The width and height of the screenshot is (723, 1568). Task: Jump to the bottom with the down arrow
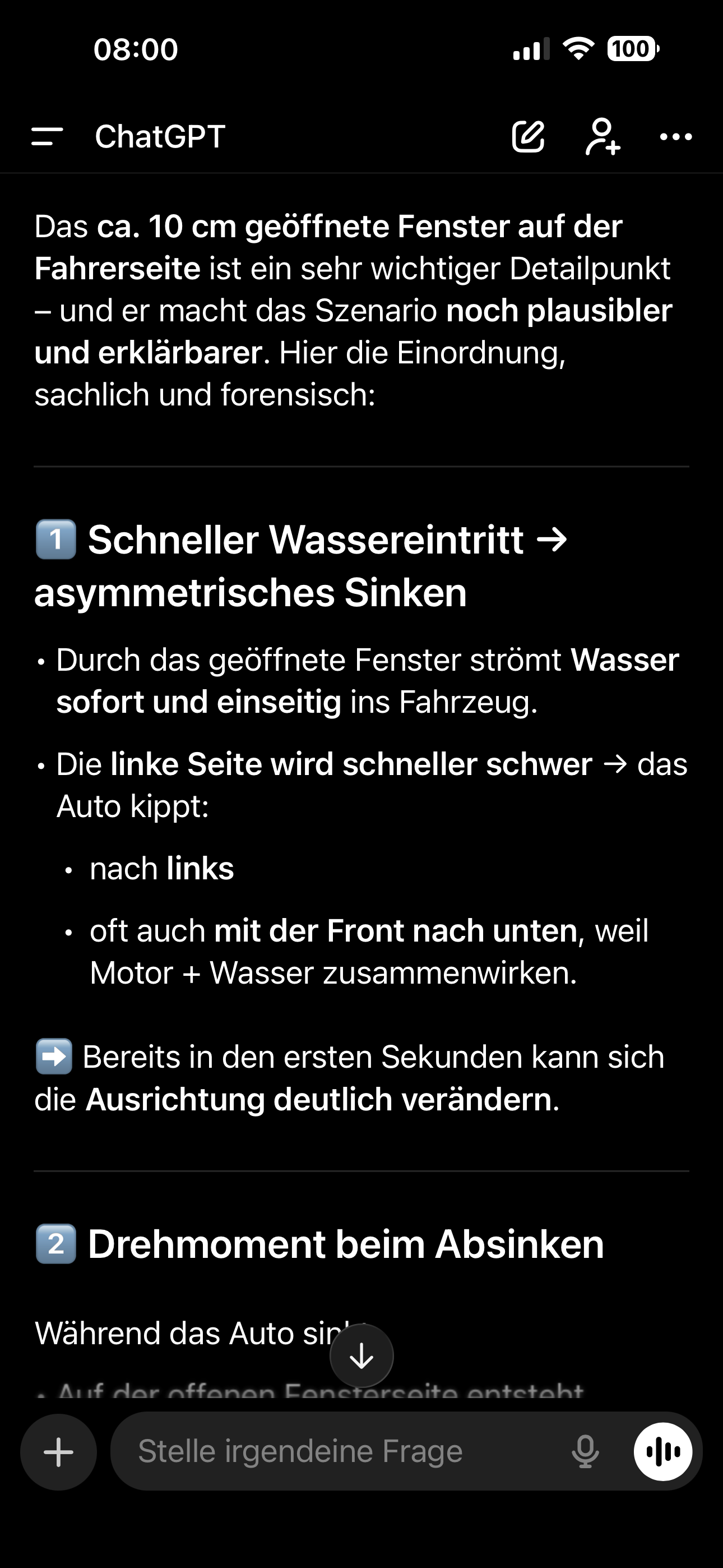click(x=361, y=1355)
